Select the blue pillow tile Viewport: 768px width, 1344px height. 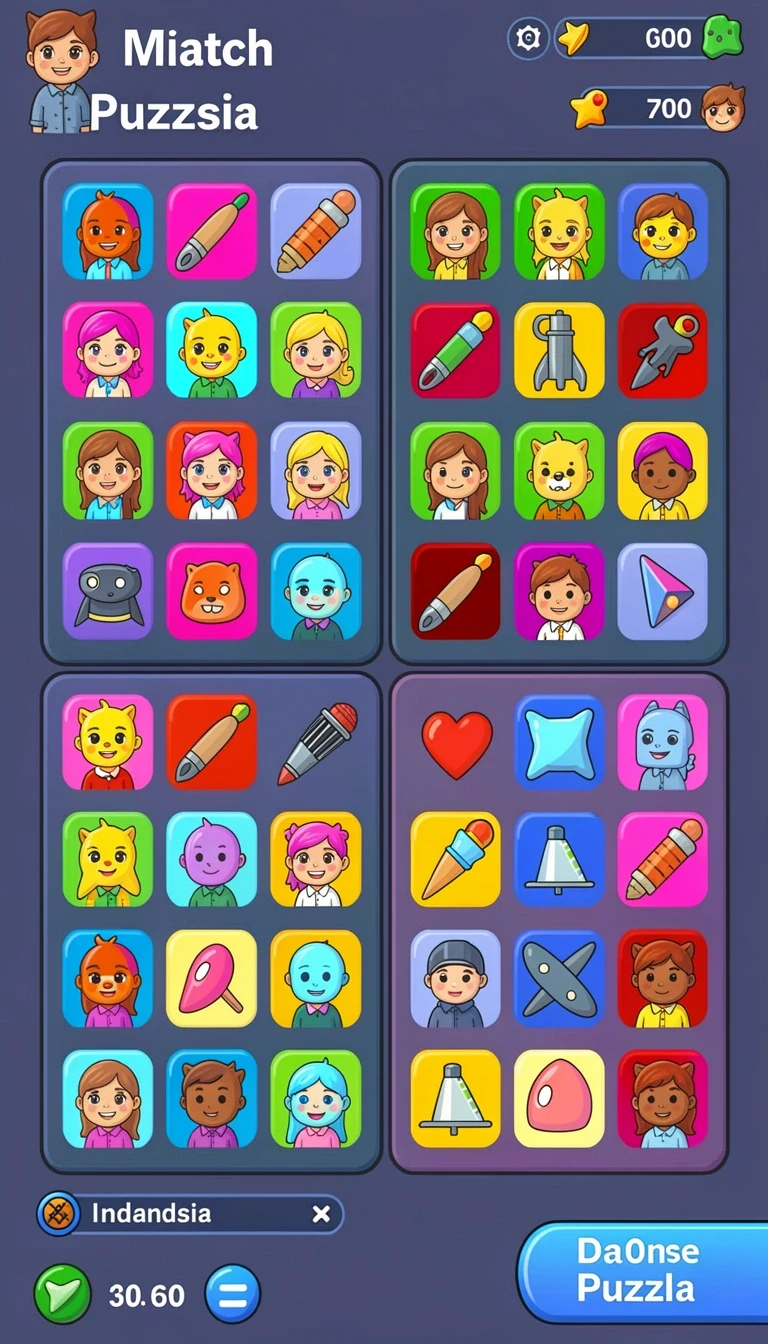[560, 742]
